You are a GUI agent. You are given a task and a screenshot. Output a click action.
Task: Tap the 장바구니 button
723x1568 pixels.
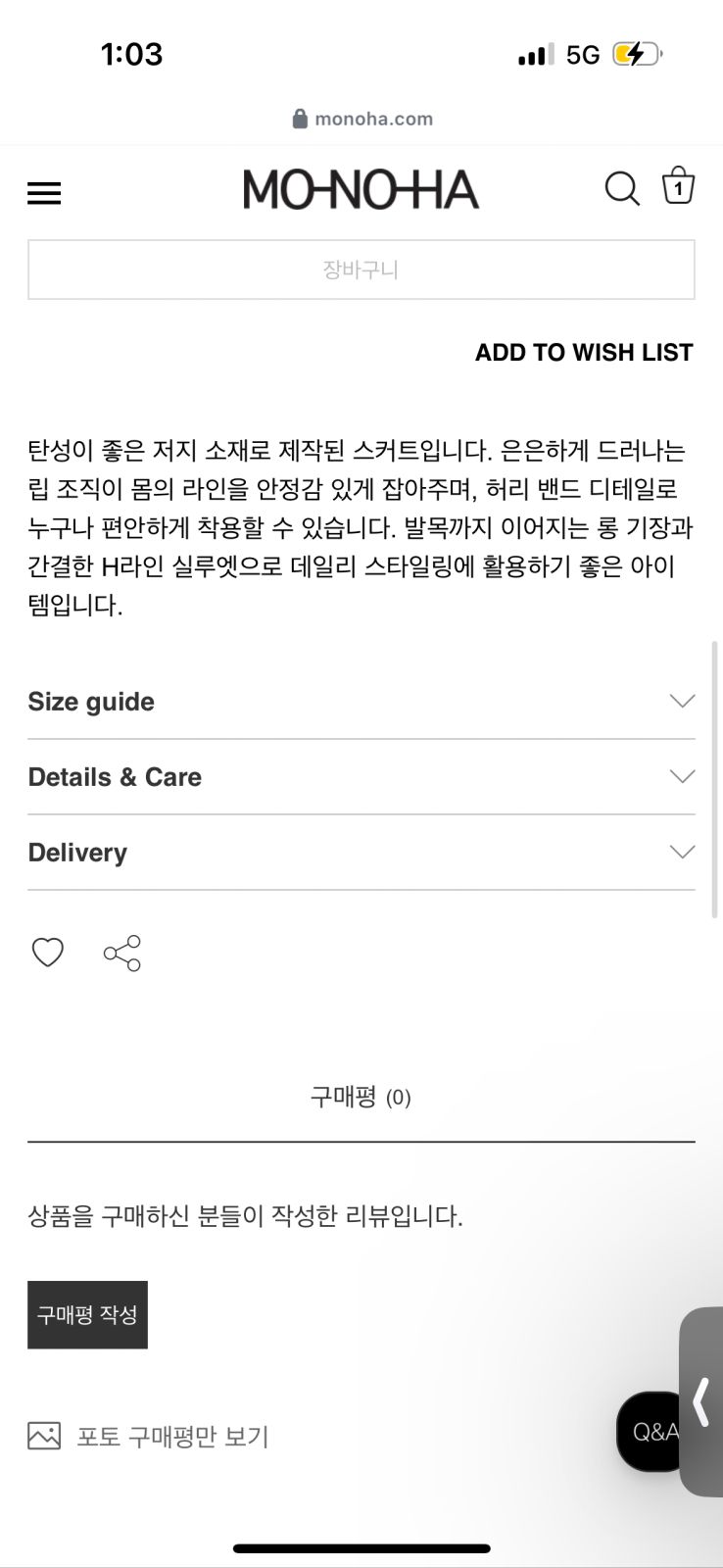click(361, 269)
